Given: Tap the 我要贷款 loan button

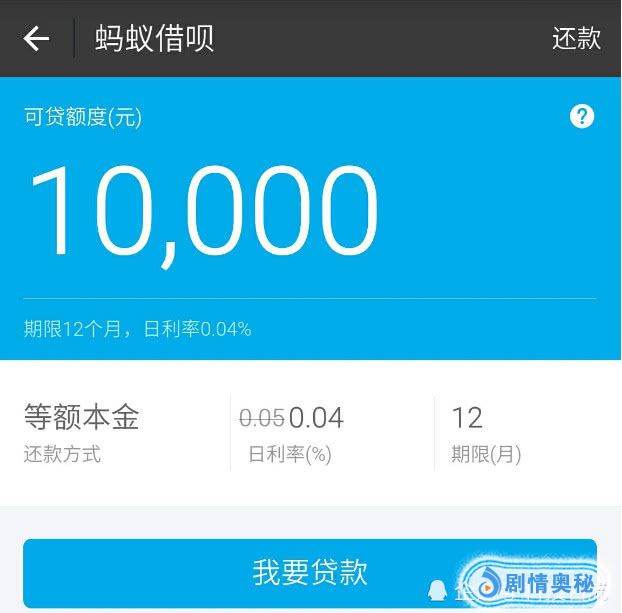Looking at the screenshot, I should [310, 573].
